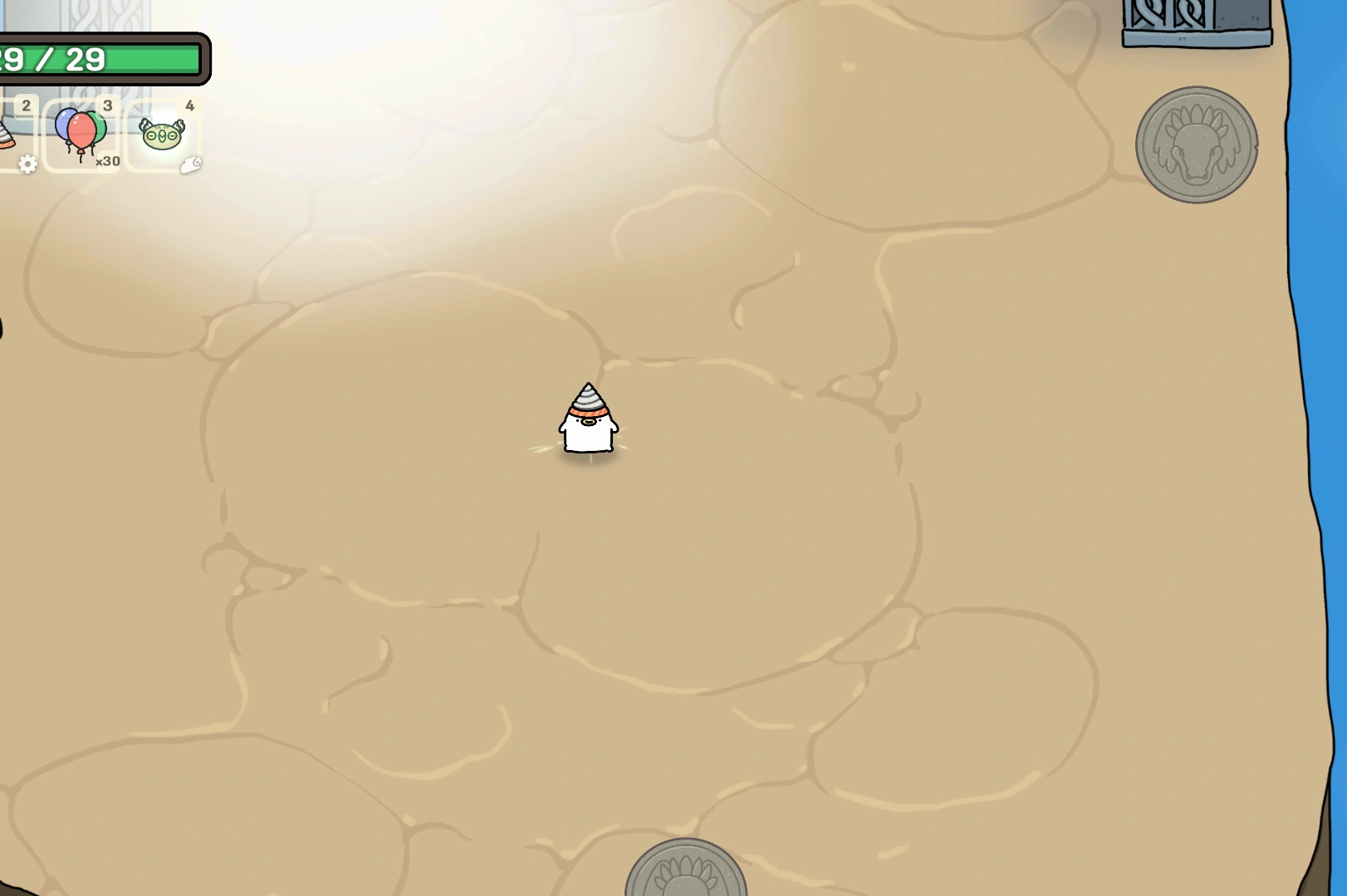
Task: Select the party hat in slot 2
Action: coord(8,135)
